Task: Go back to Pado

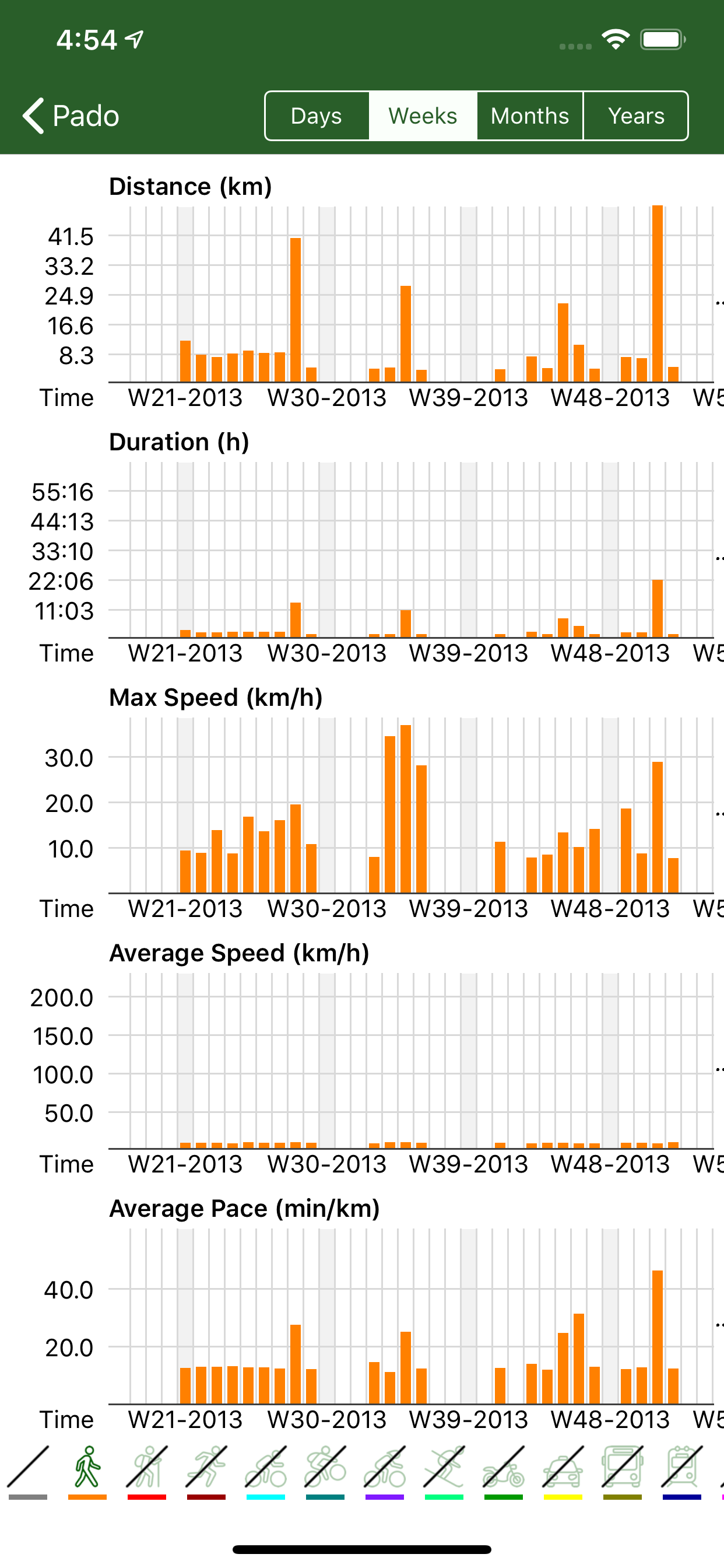Action: (x=71, y=116)
